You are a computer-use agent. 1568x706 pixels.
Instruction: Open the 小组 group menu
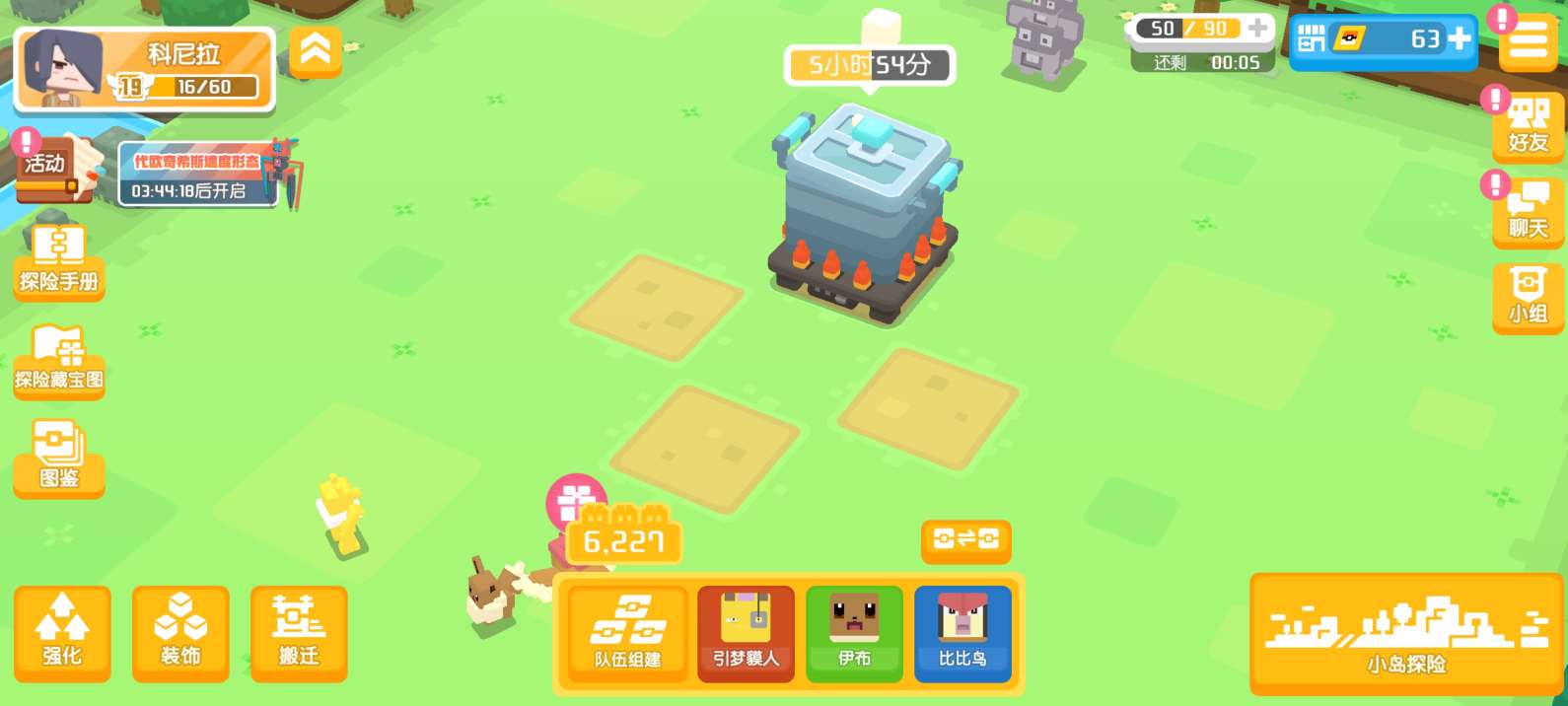pyautogui.click(x=1528, y=296)
